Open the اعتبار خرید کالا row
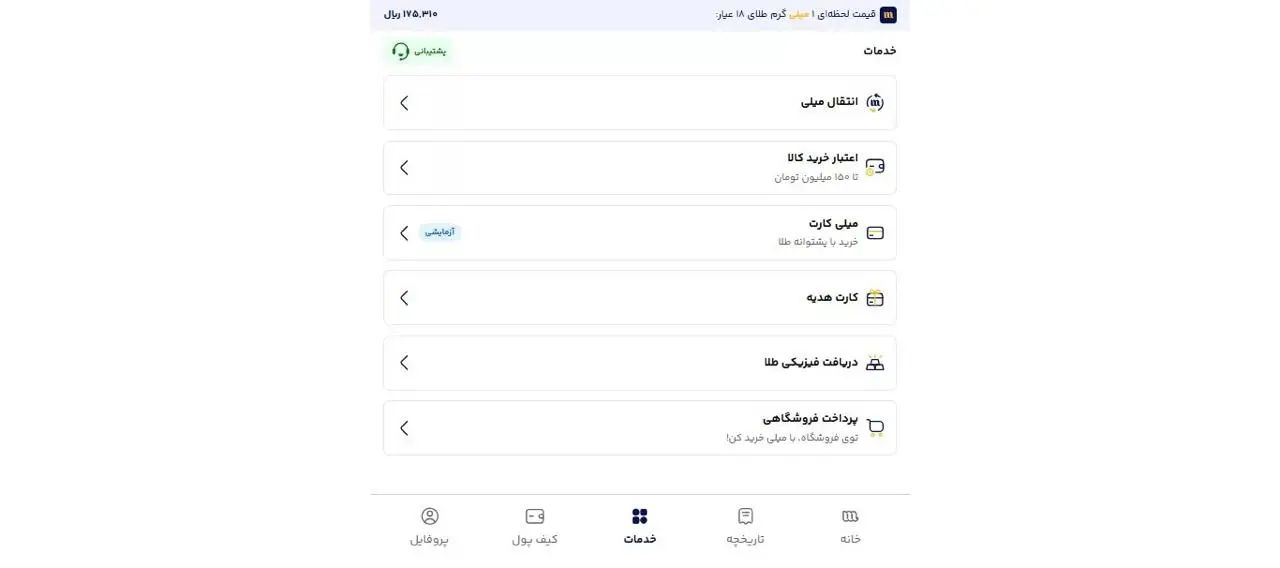This screenshot has height=568, width=1280. [640, 168]
